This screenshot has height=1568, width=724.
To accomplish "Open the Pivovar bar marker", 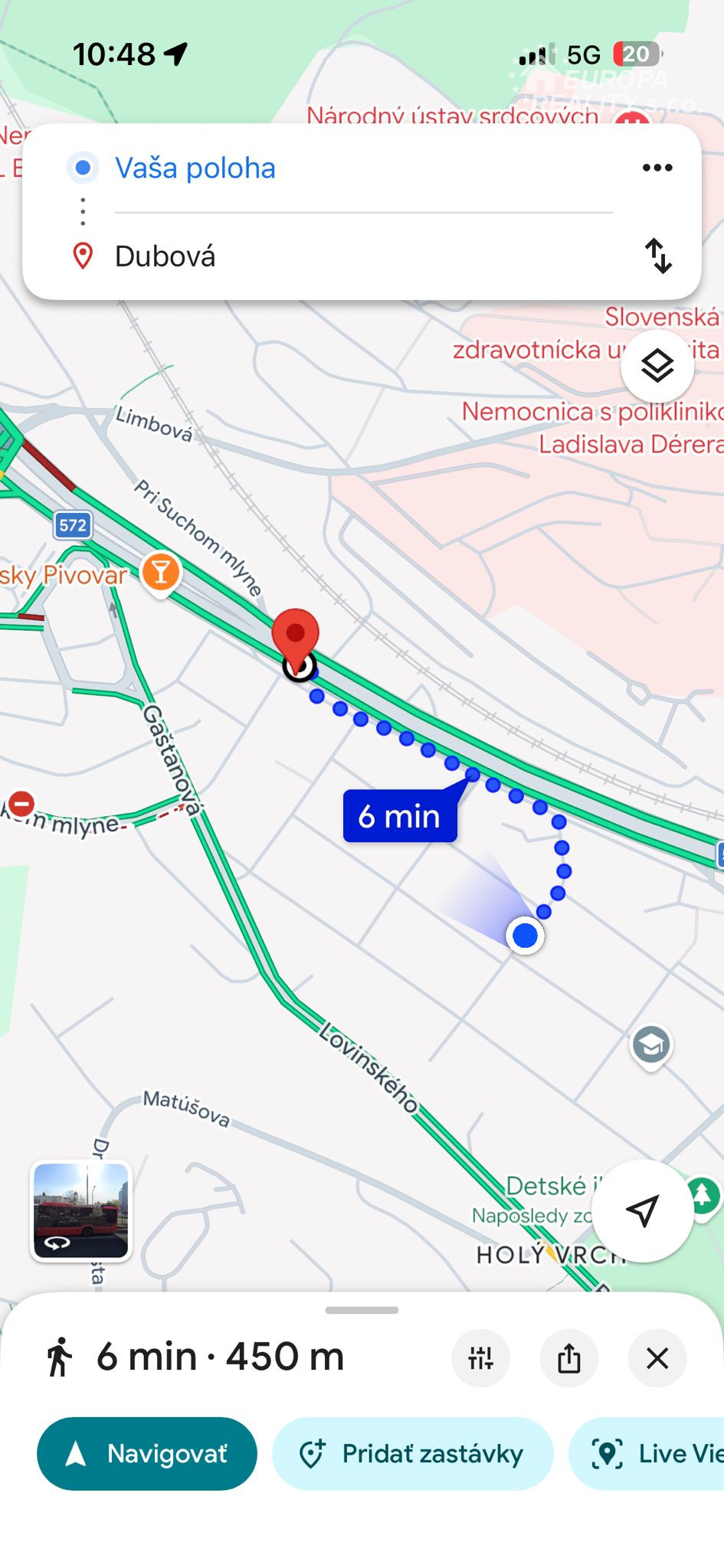I will [x=161, y=572].
